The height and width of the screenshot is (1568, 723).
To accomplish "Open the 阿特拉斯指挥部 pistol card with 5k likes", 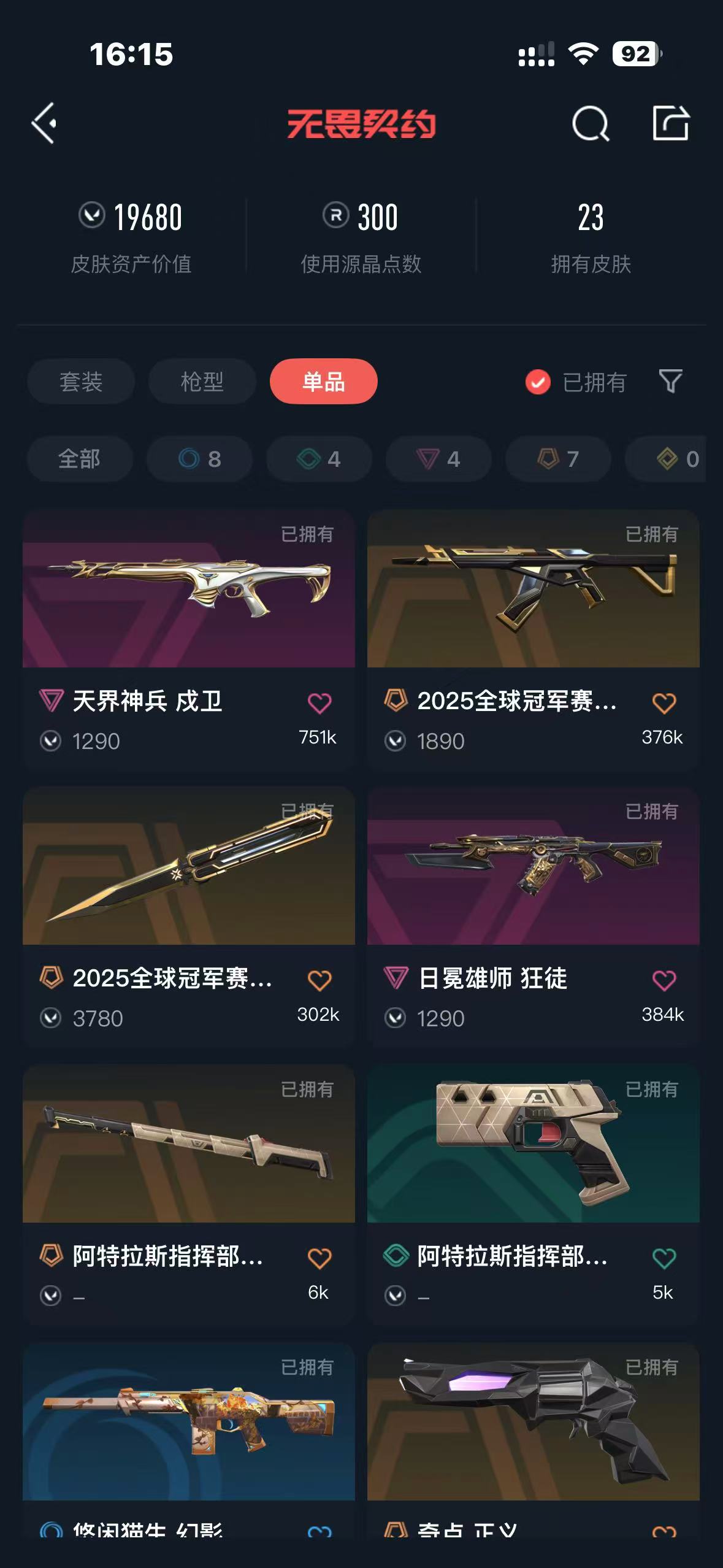I will click(x=534, y=1194).
